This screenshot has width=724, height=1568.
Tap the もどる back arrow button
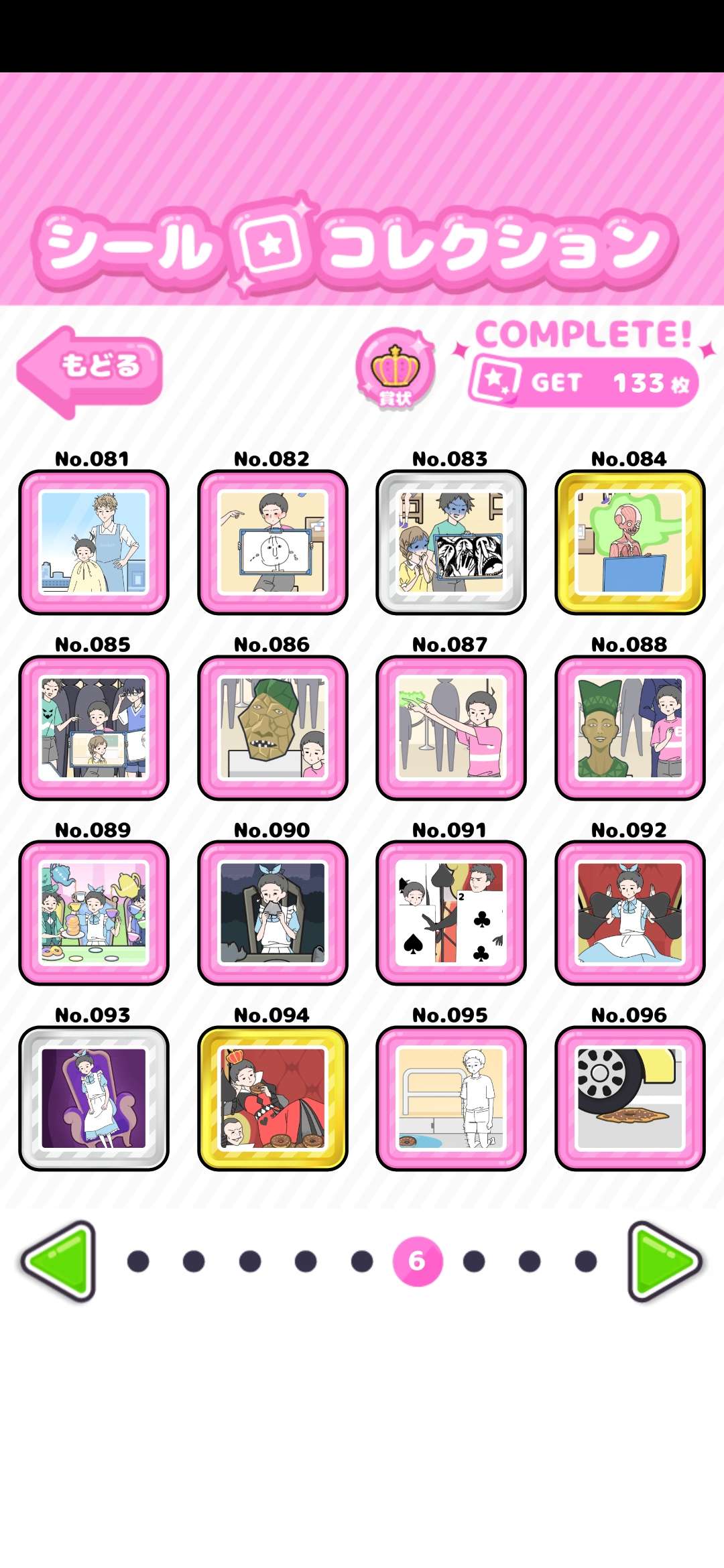(90, 371)
